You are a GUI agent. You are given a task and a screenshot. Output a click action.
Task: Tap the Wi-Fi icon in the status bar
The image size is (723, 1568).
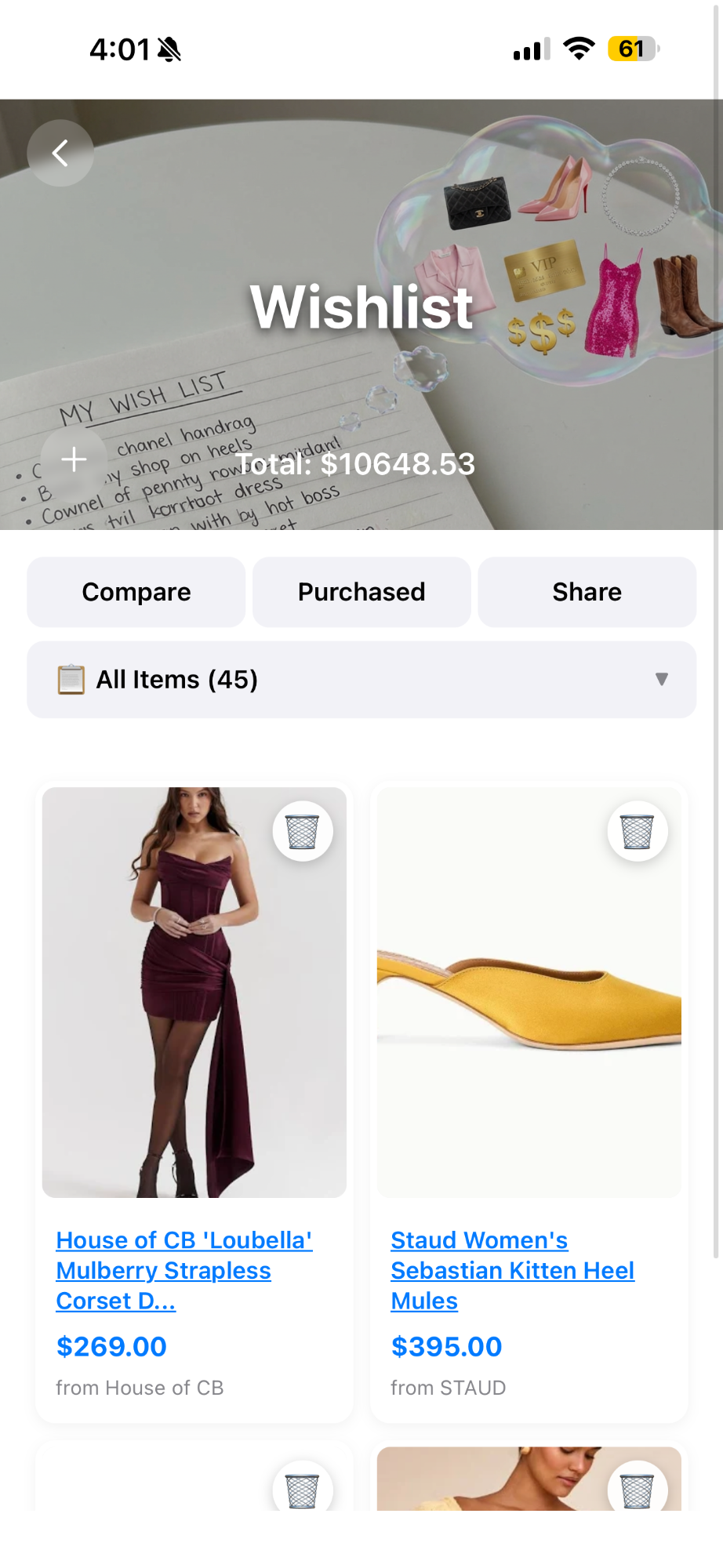578,49
